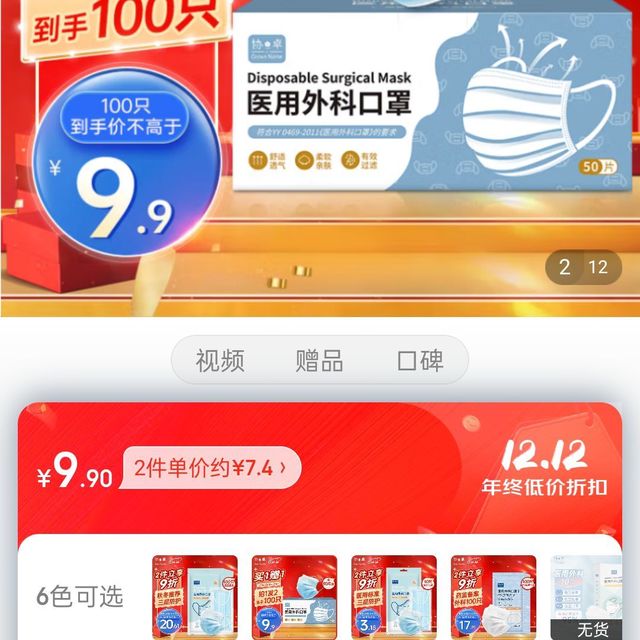Switch to the 视频 tab
This screenshot has width=640, height=640.
coord(220,361)
